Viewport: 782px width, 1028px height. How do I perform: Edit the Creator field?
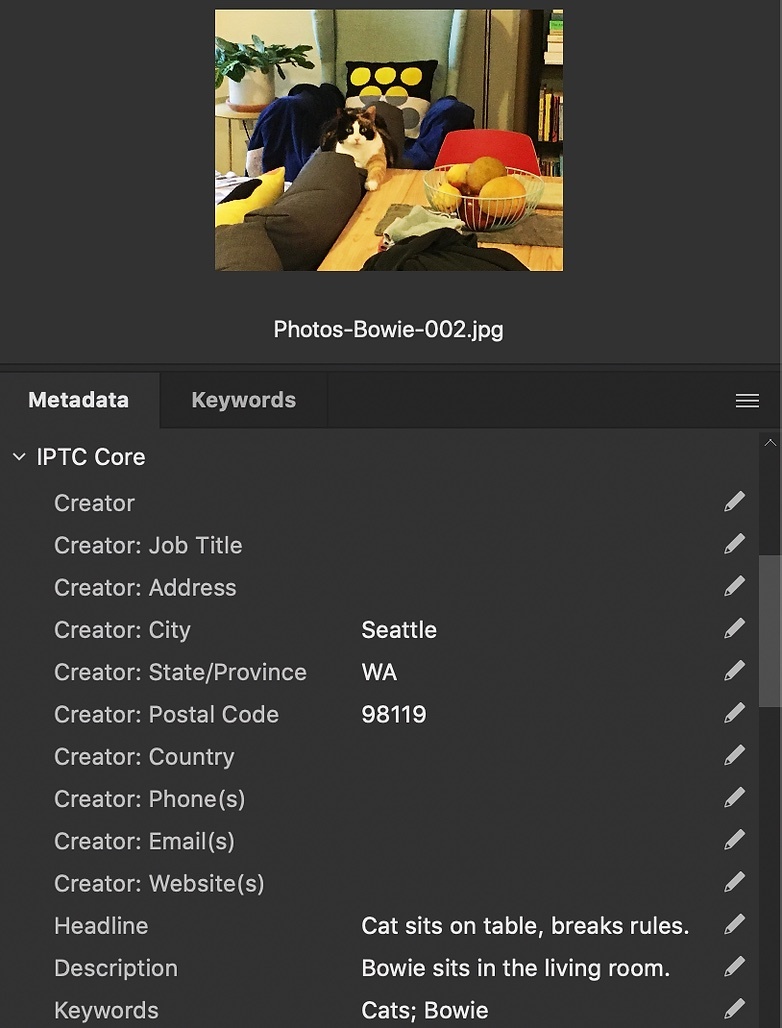[735, 502]
